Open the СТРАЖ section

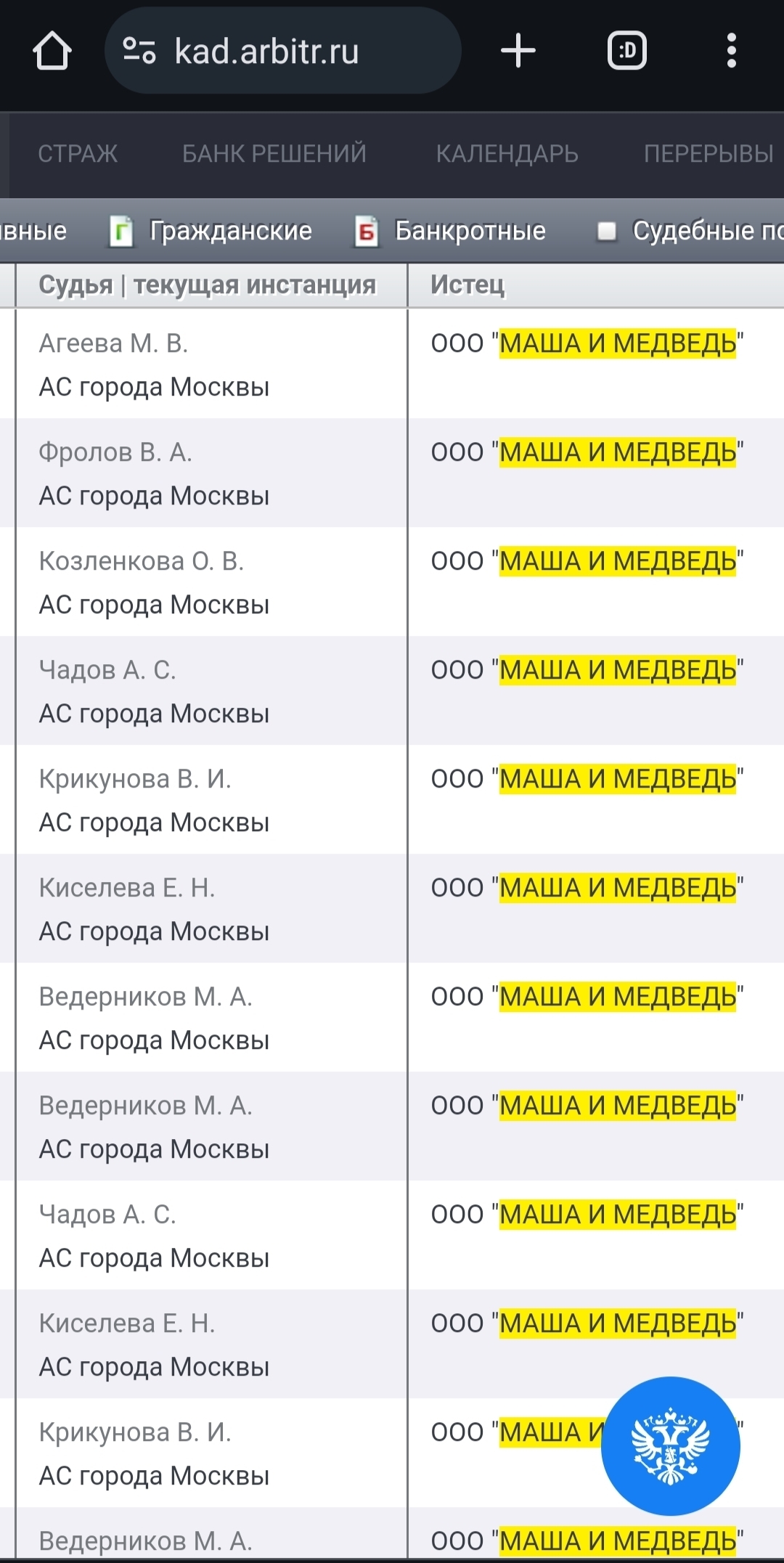pyautogui.click(x=78, y=154)
